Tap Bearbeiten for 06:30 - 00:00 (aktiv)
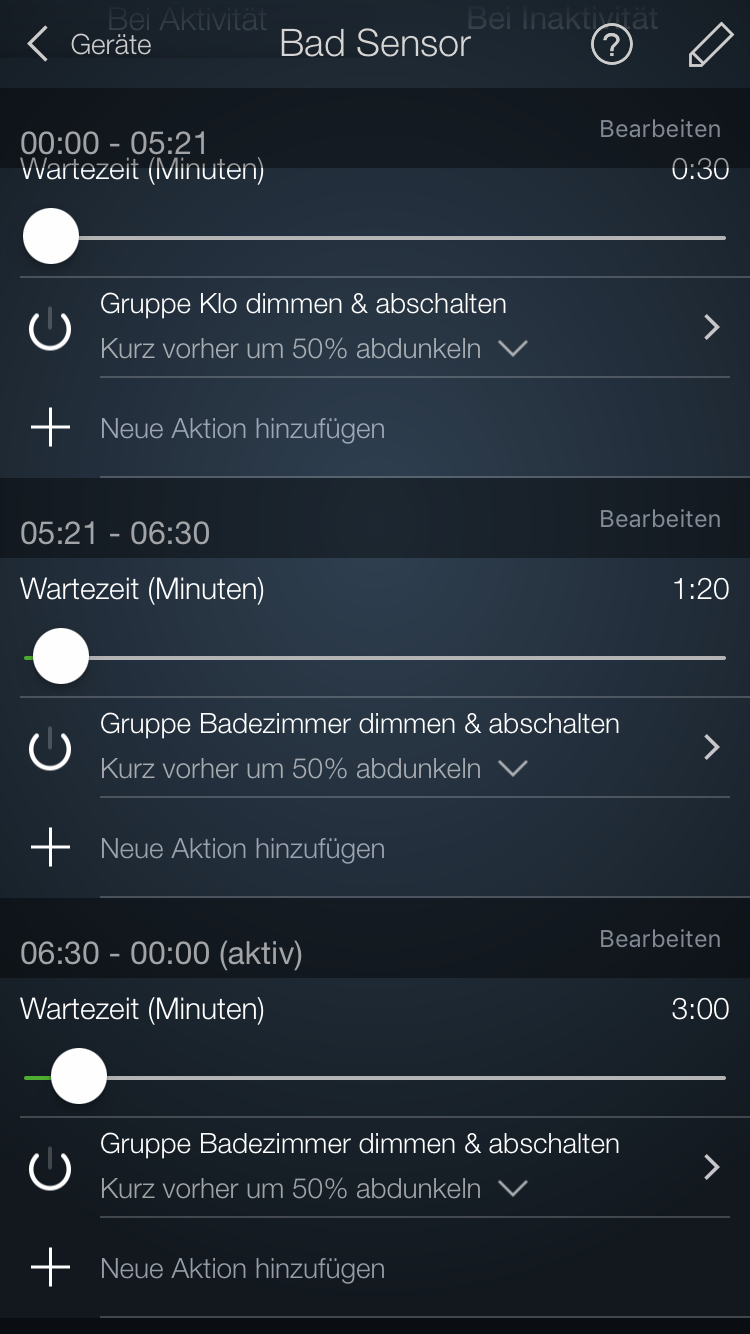The image size is (750, 1334). point(659,939)
